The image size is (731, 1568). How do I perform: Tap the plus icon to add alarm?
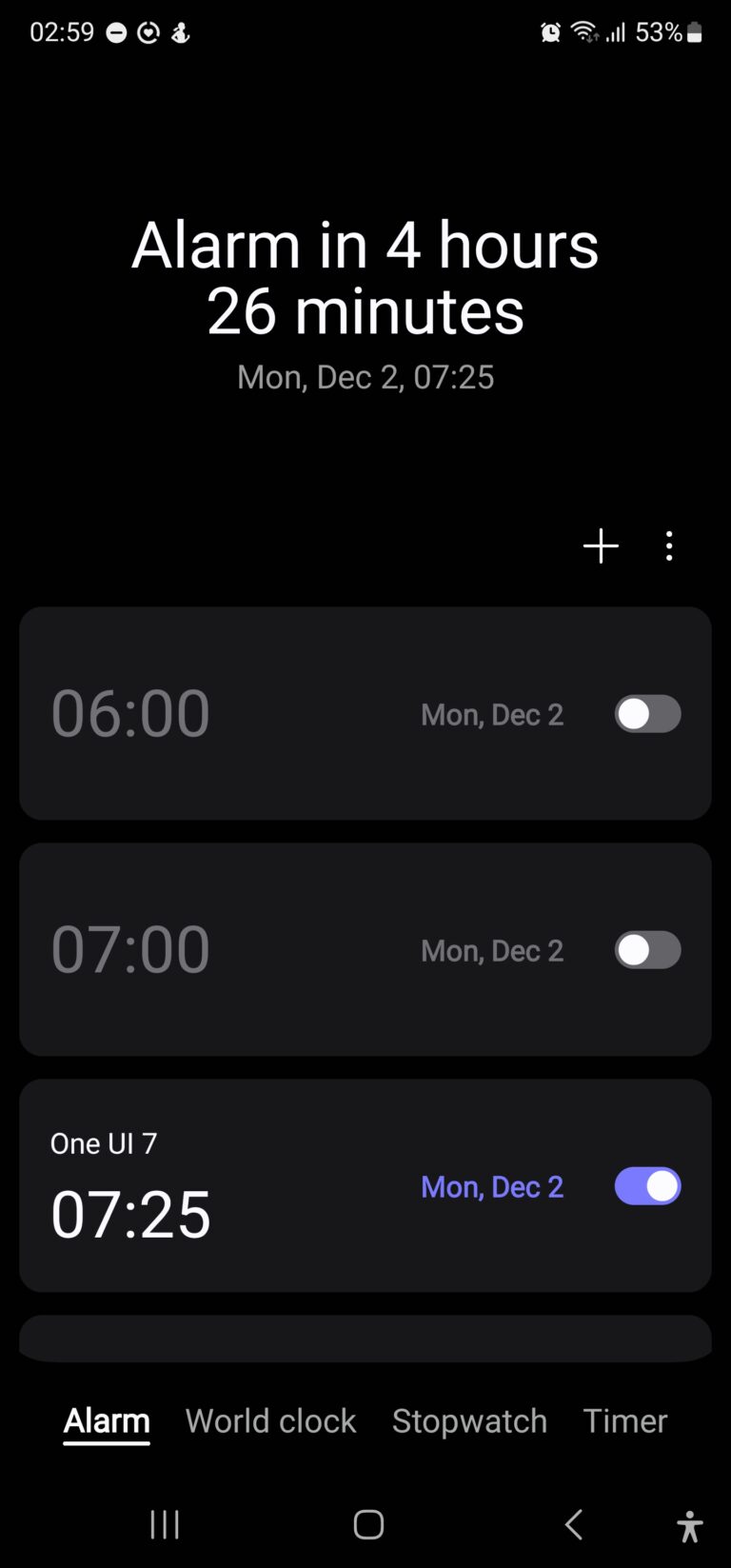tap(601, 546)
